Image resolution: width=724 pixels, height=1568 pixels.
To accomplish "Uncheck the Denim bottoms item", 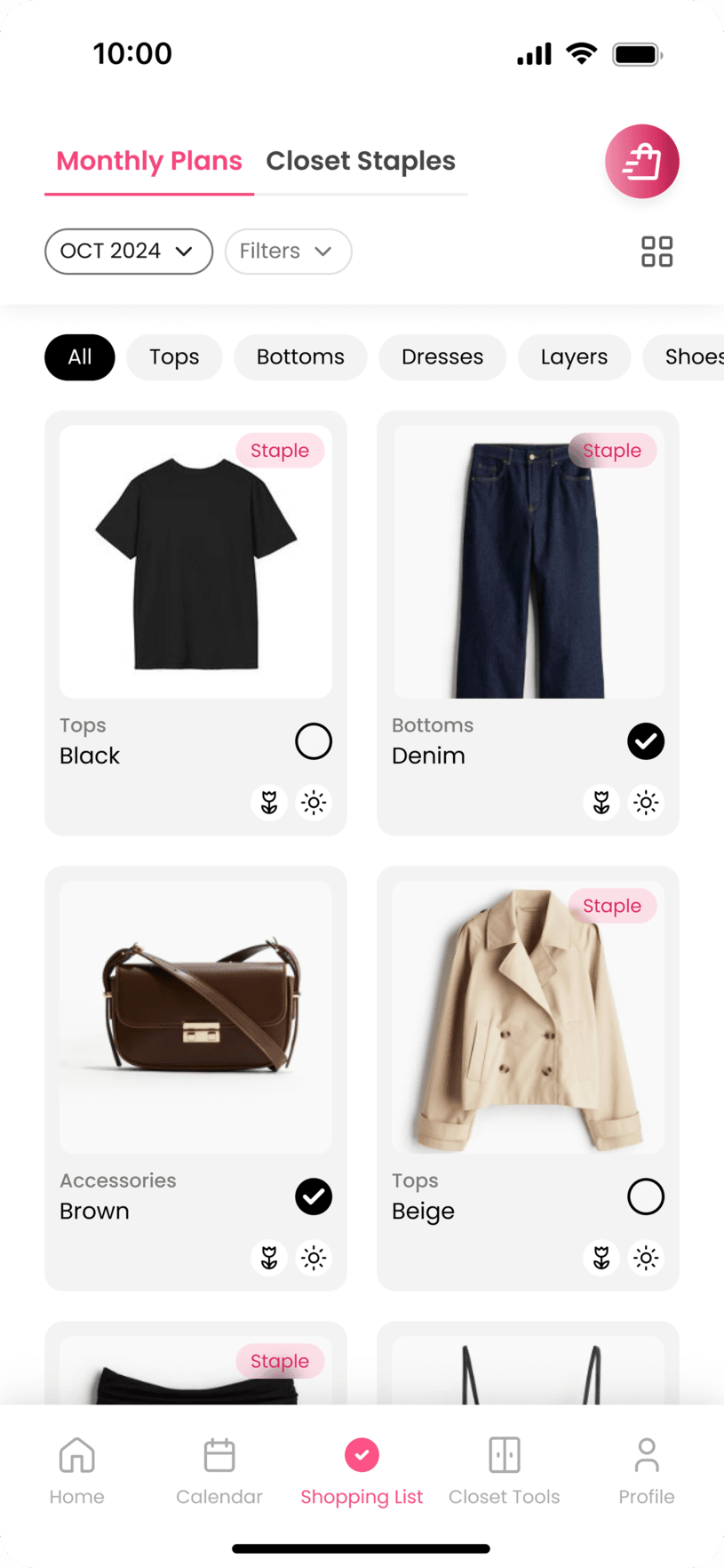I will click(x=646, y=741).
